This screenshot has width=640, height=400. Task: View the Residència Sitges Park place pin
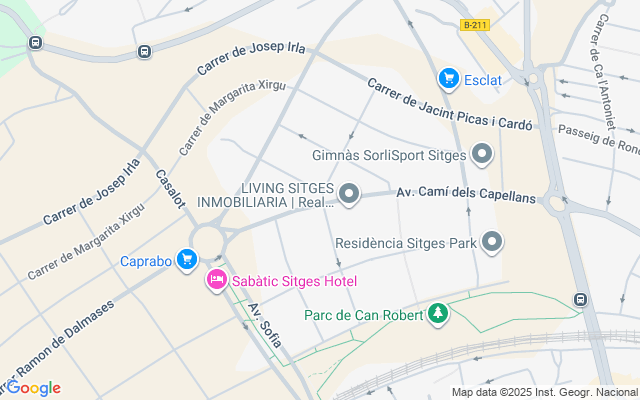click(492, 241)
